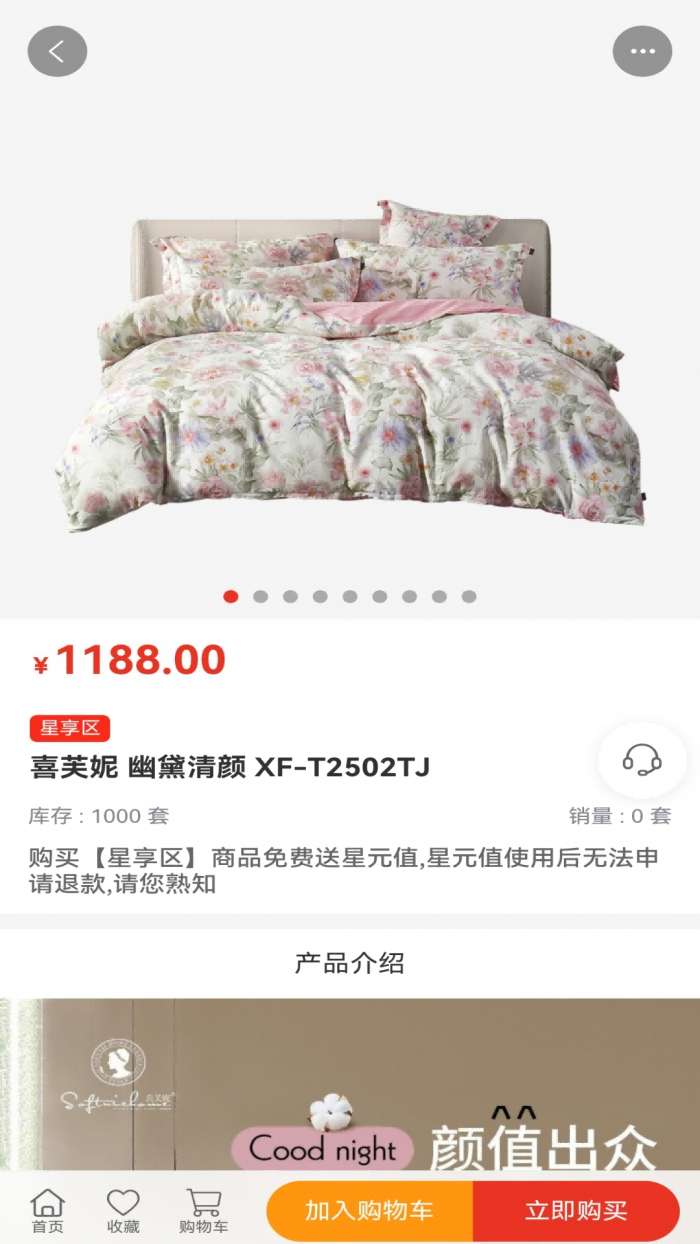Add this product to 收藏 favorites
700x1244 pixels.
[123, 1211]
